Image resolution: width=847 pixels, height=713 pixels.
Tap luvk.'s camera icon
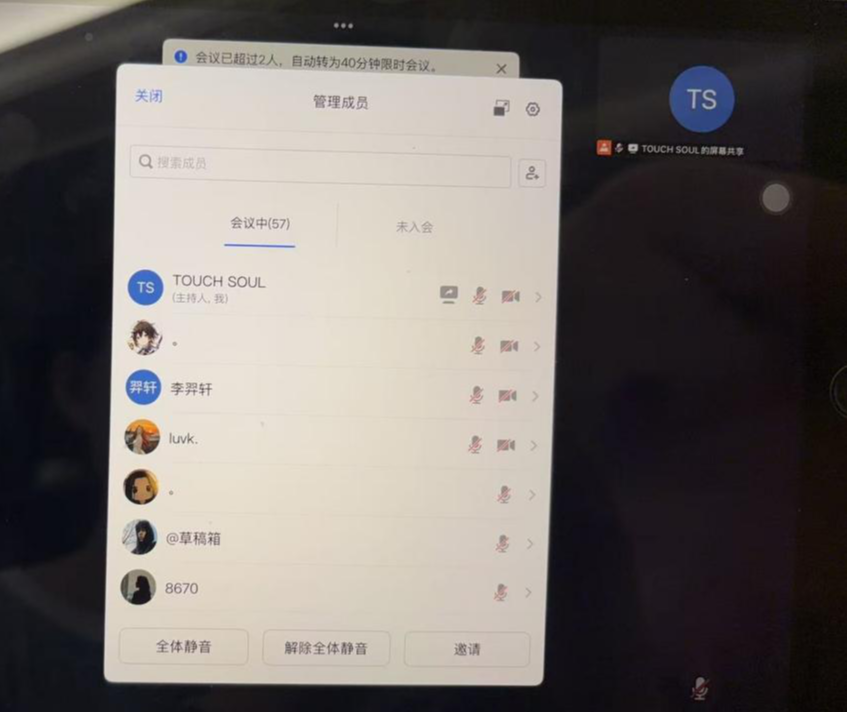point(507,445)
